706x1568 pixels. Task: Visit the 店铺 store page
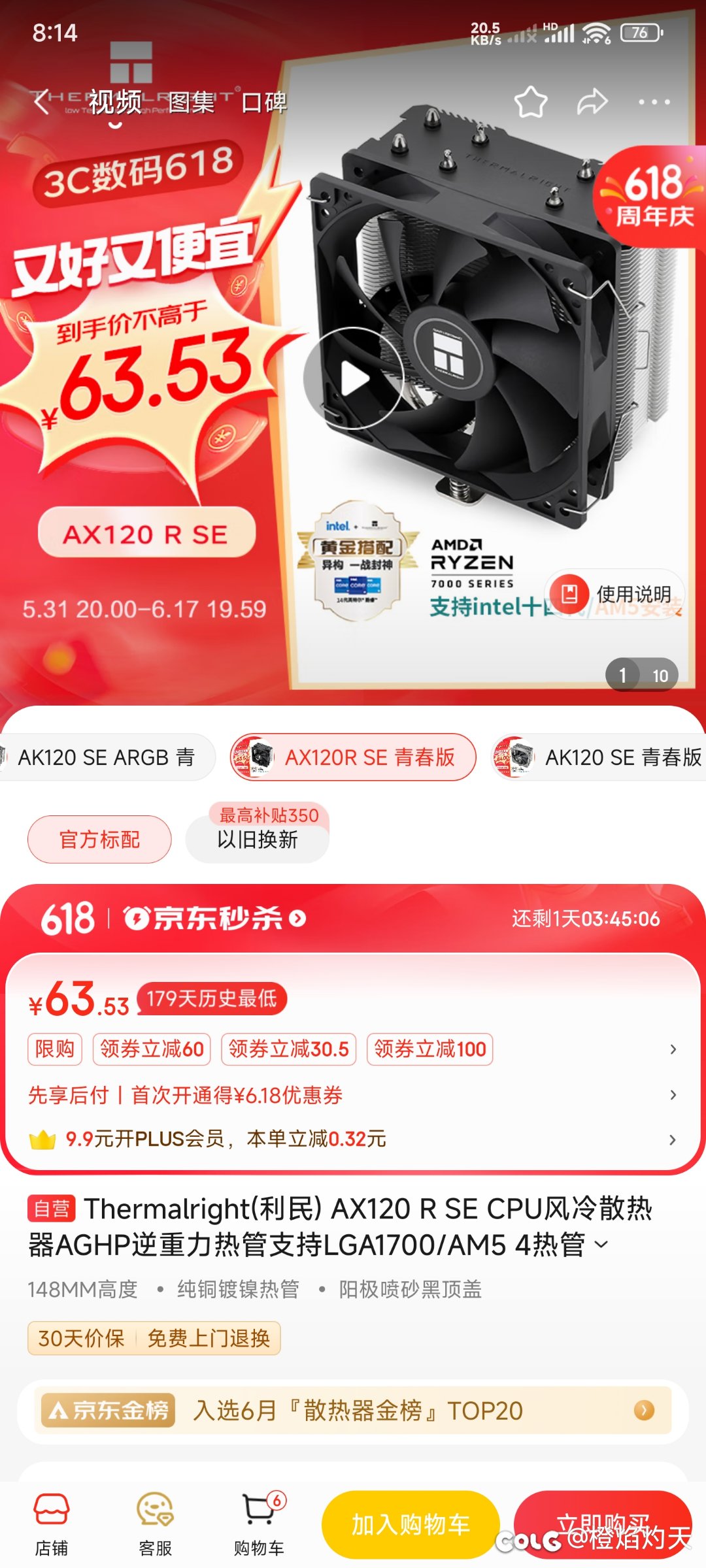(x=51, y=1524)
